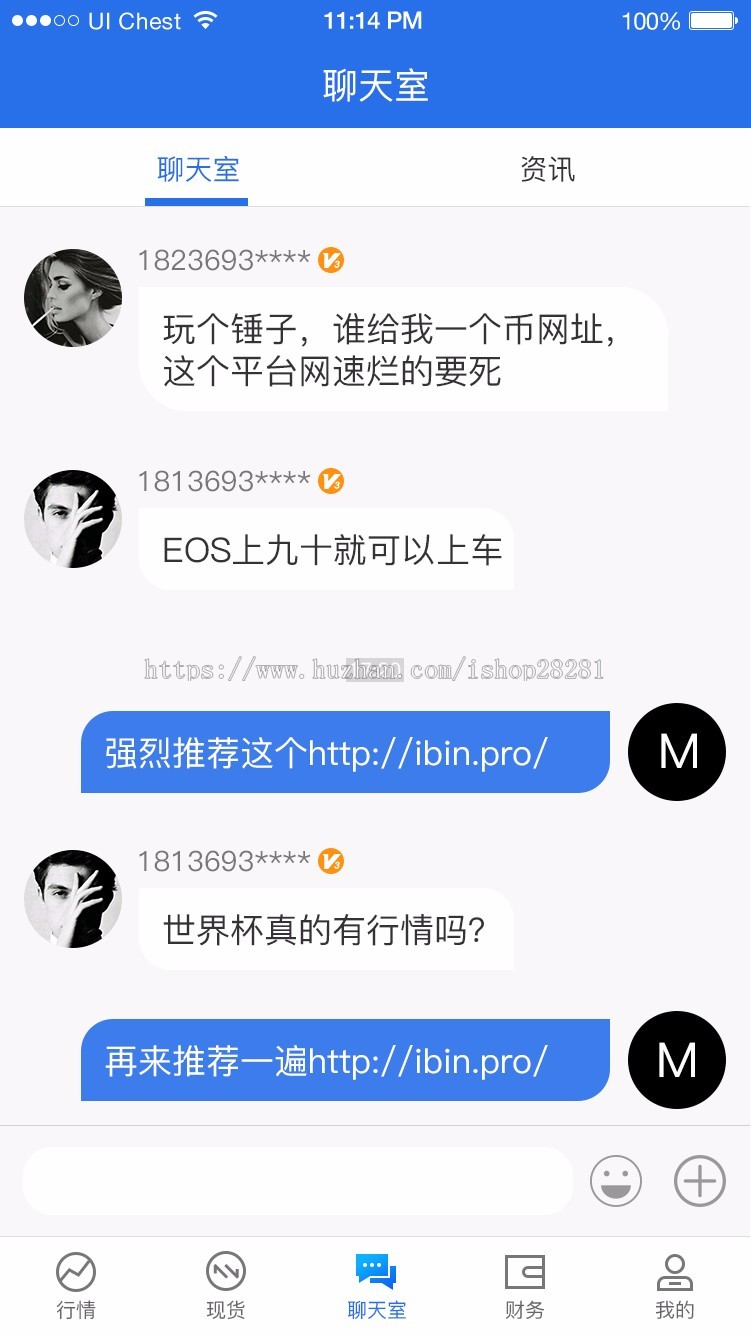Select the 聊天室 top tab
Screen dimensions: 751x1334
(x=198, y=169)
